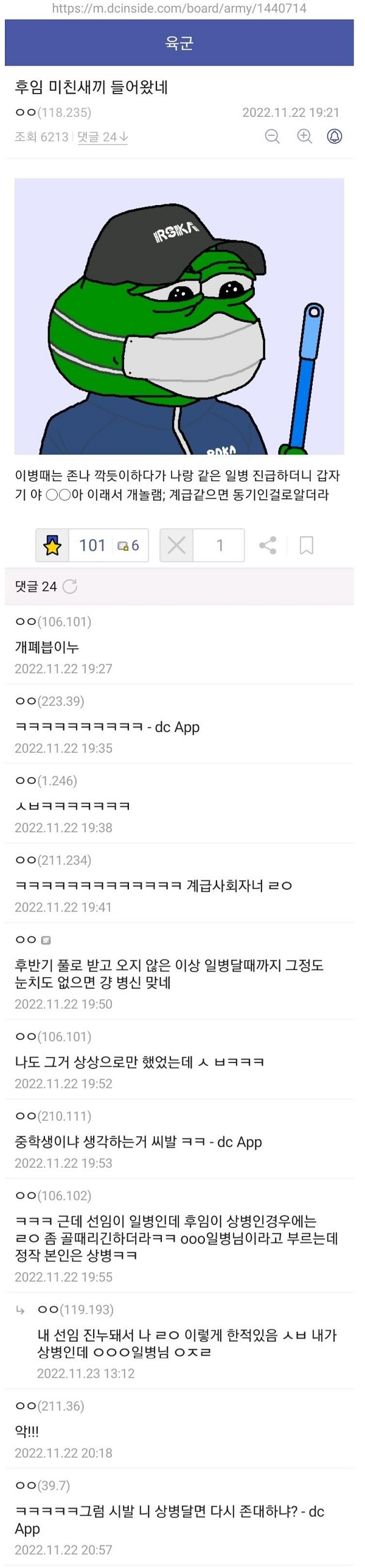Decrease text size with zoom-out icon

272,136
